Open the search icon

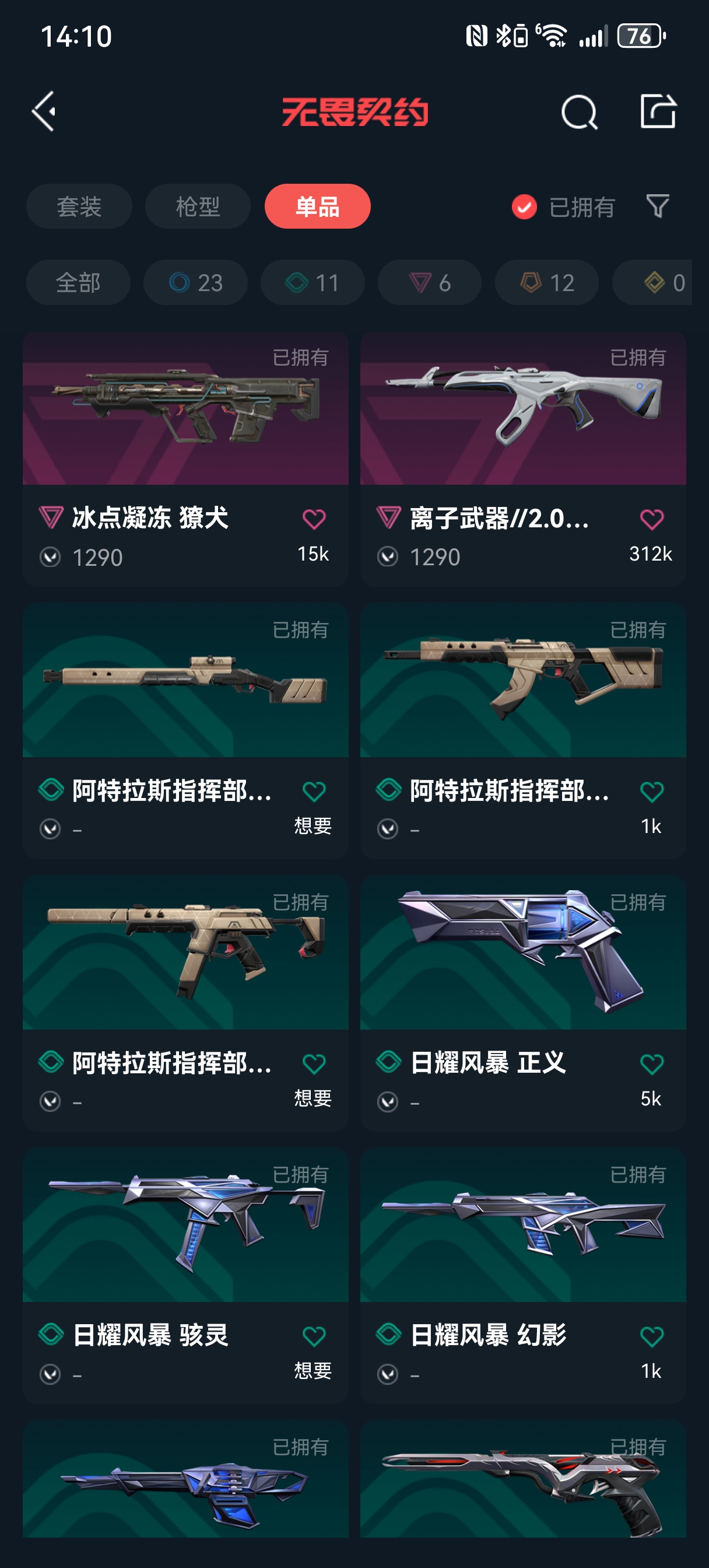point(579,113)
